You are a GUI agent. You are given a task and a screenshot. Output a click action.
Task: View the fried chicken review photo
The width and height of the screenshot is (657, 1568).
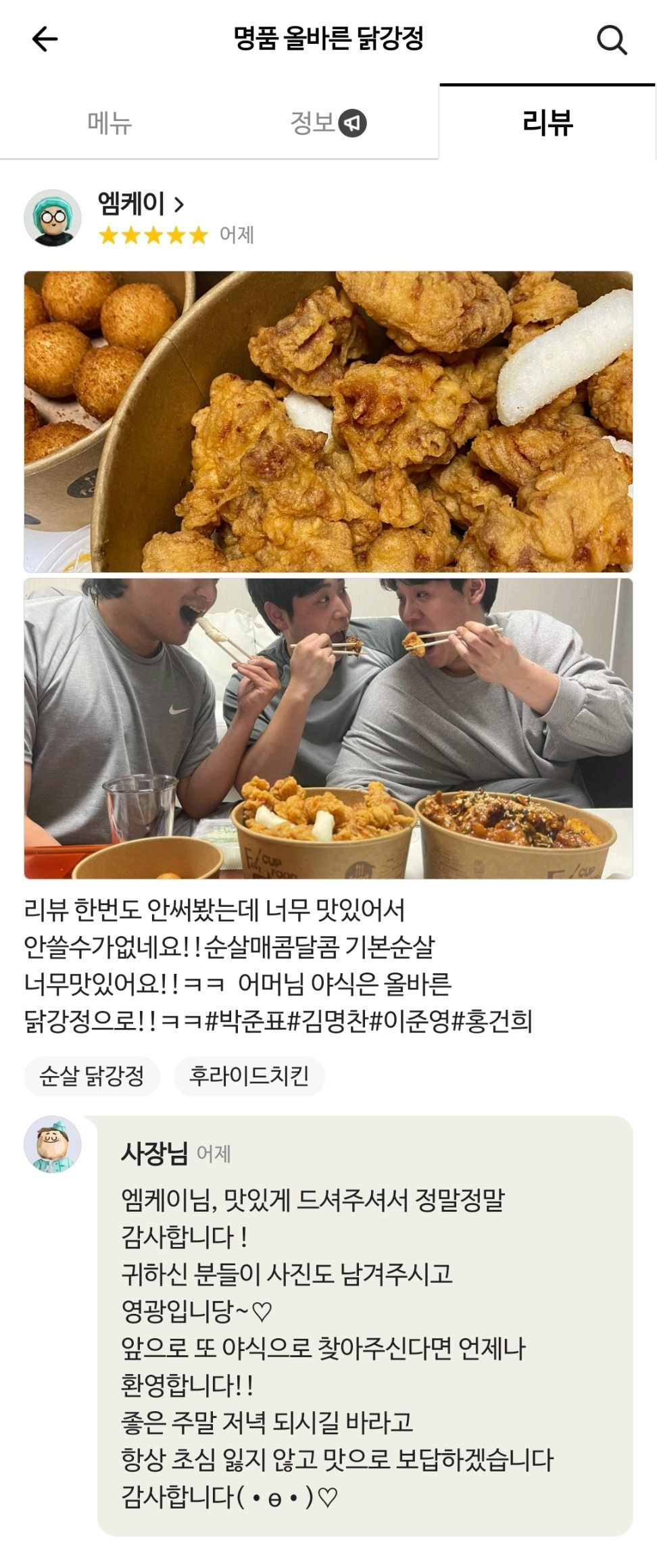point(328,421)
